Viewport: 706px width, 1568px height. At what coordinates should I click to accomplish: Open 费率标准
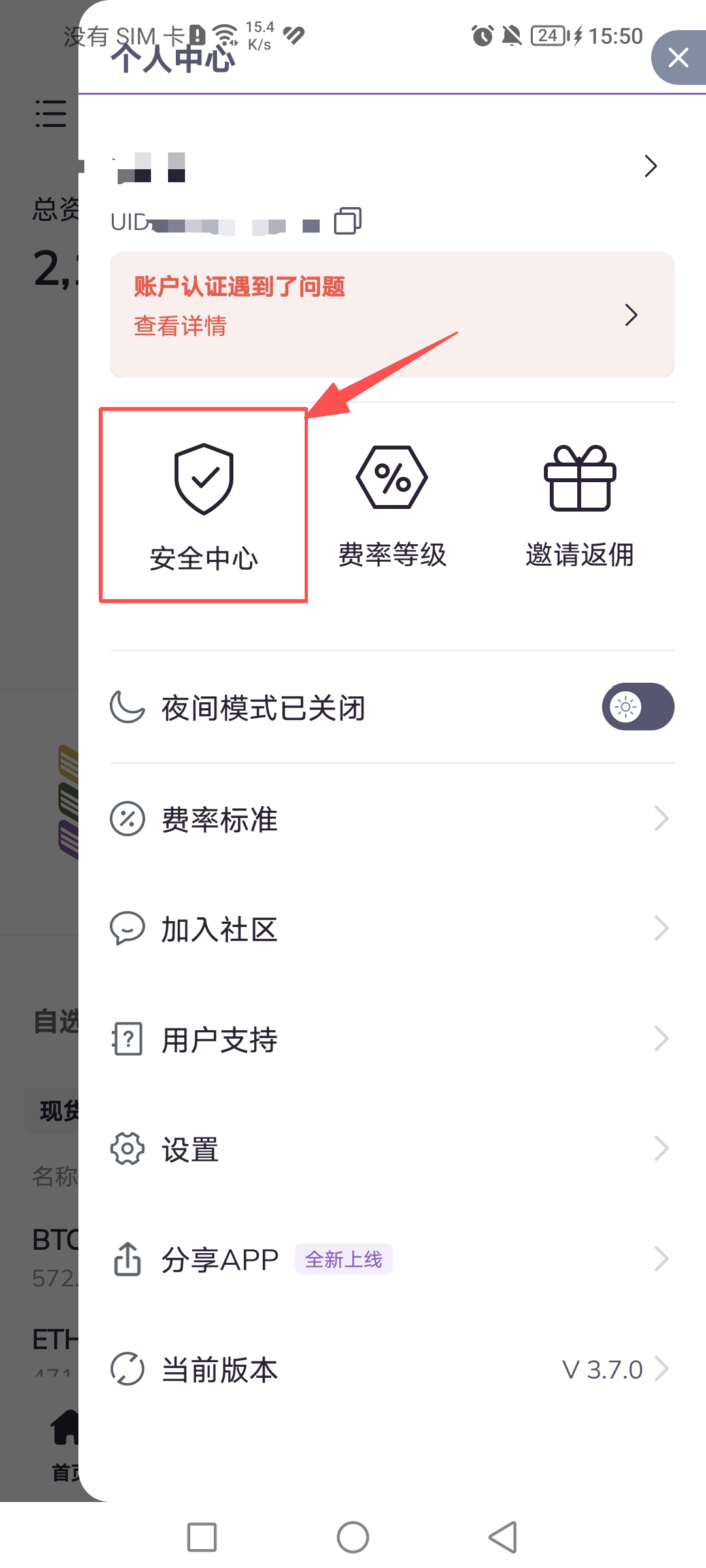click(x=392, y=819)
